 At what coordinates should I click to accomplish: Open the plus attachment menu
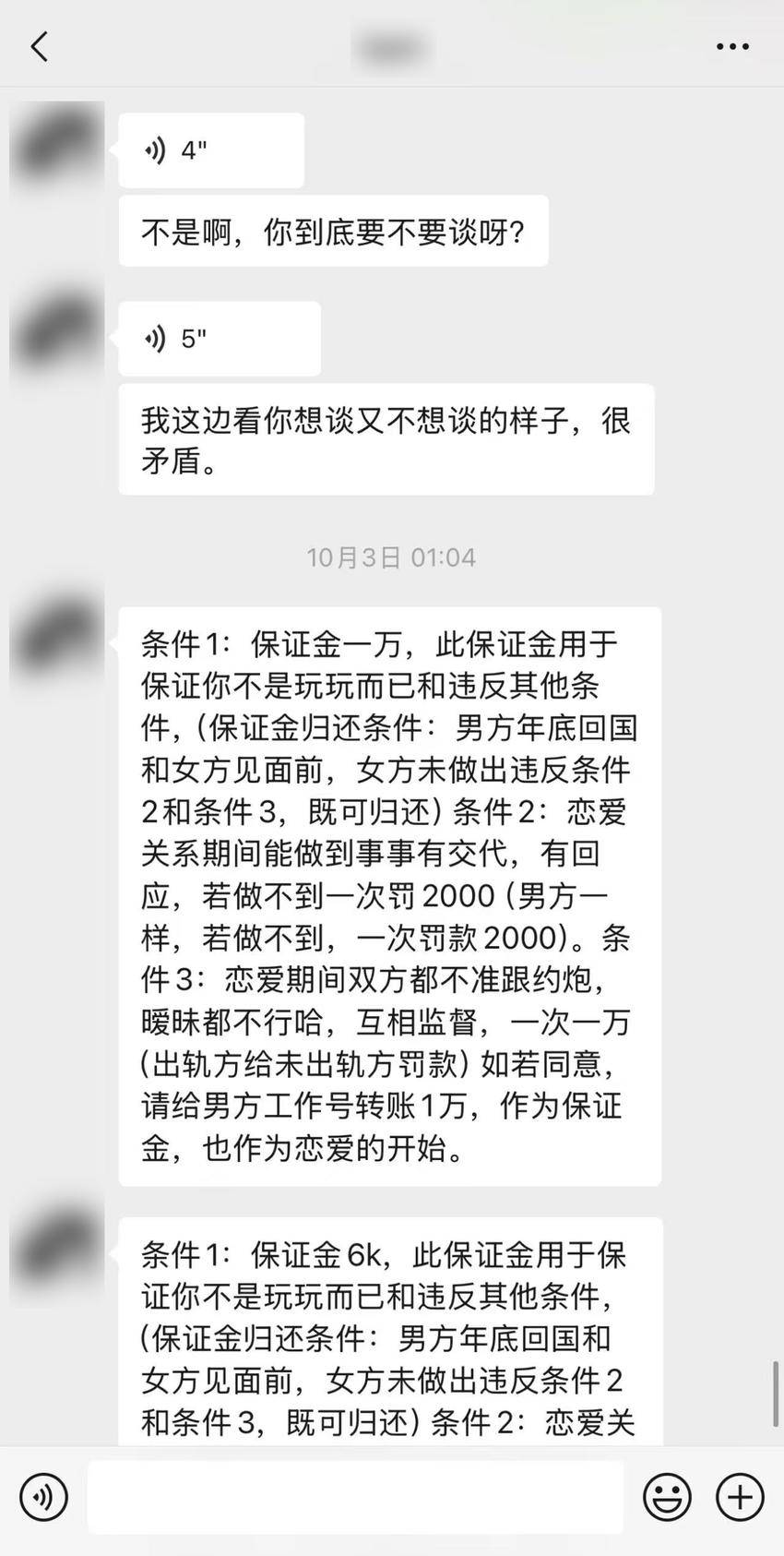pos(741,1496)
